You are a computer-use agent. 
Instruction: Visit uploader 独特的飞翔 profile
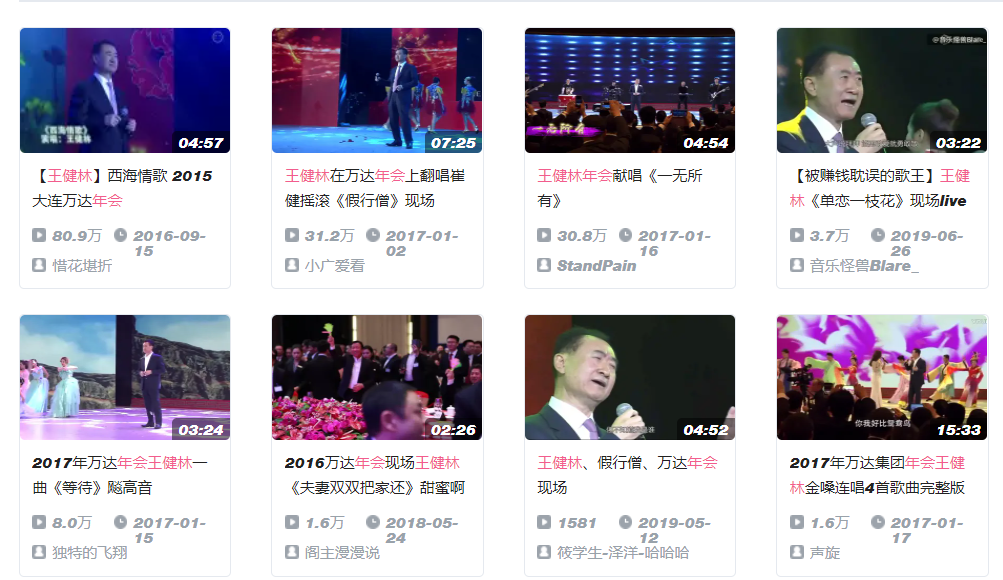(90, 552)
